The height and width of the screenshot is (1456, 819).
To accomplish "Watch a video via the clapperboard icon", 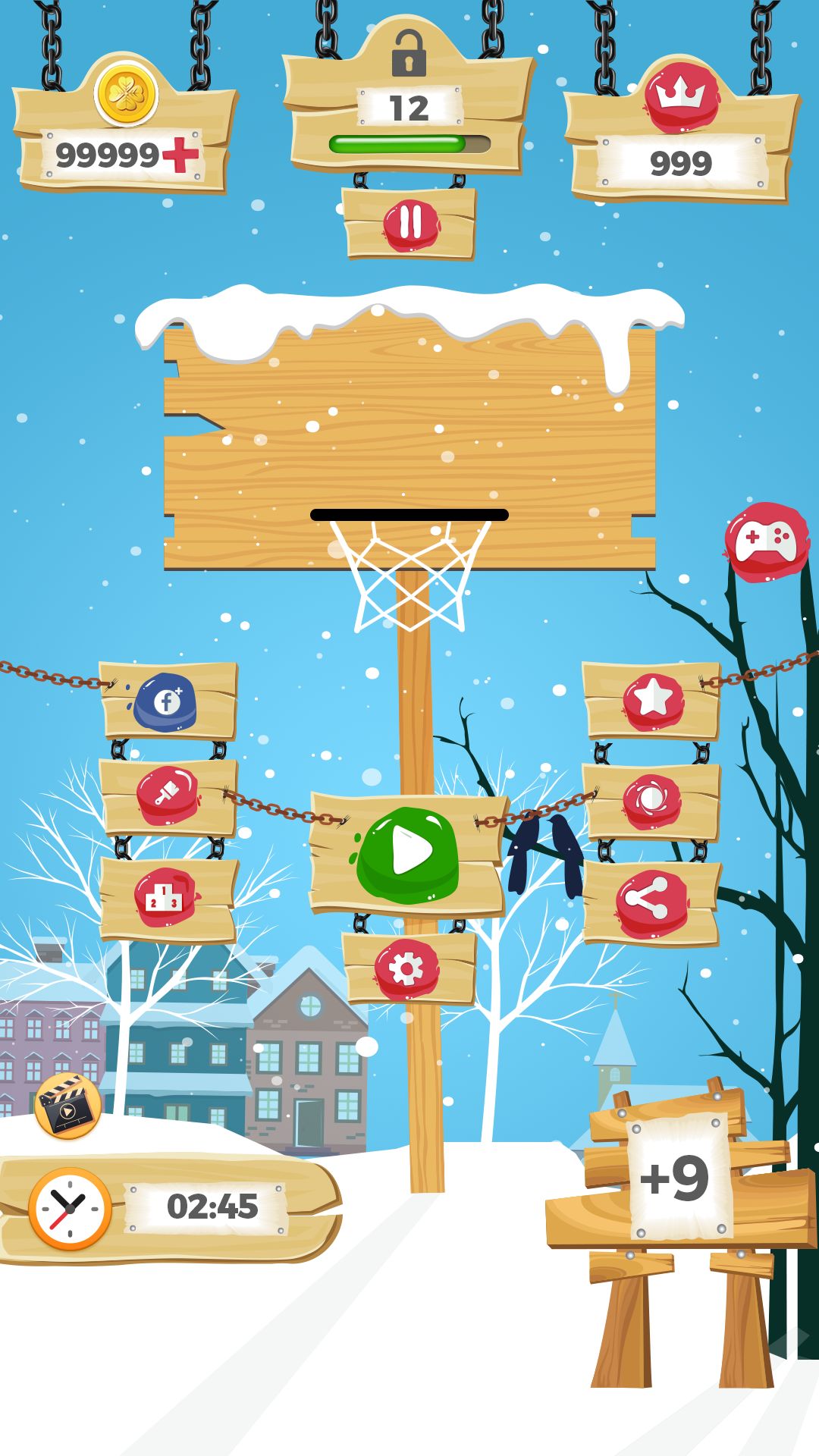I will click(x=68, y=1106).
